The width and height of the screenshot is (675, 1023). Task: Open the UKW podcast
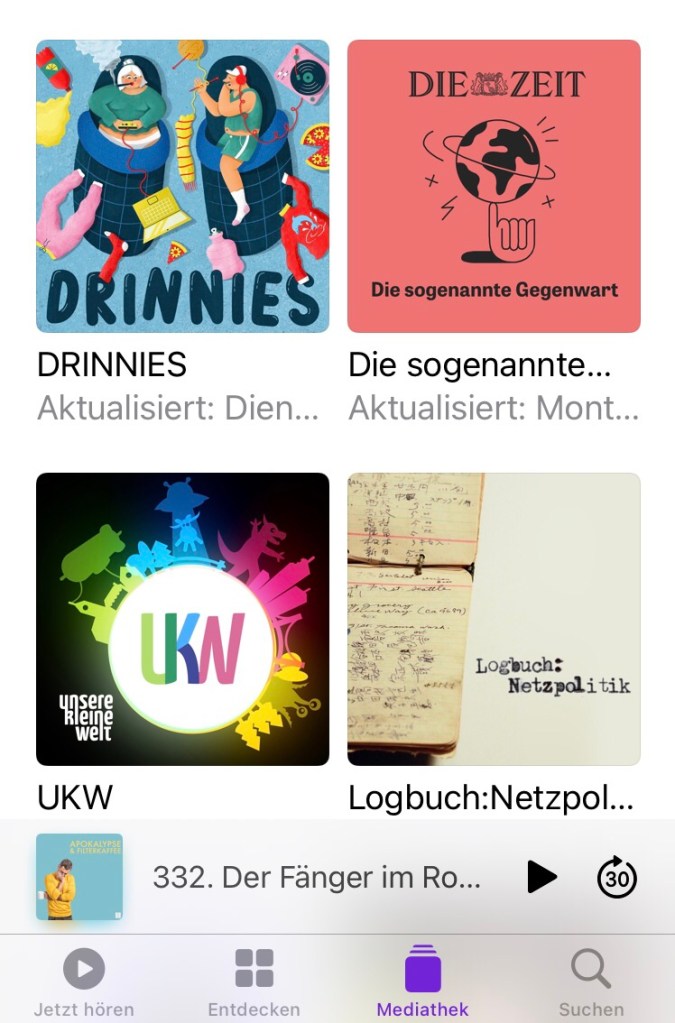[x=183, y=619]
